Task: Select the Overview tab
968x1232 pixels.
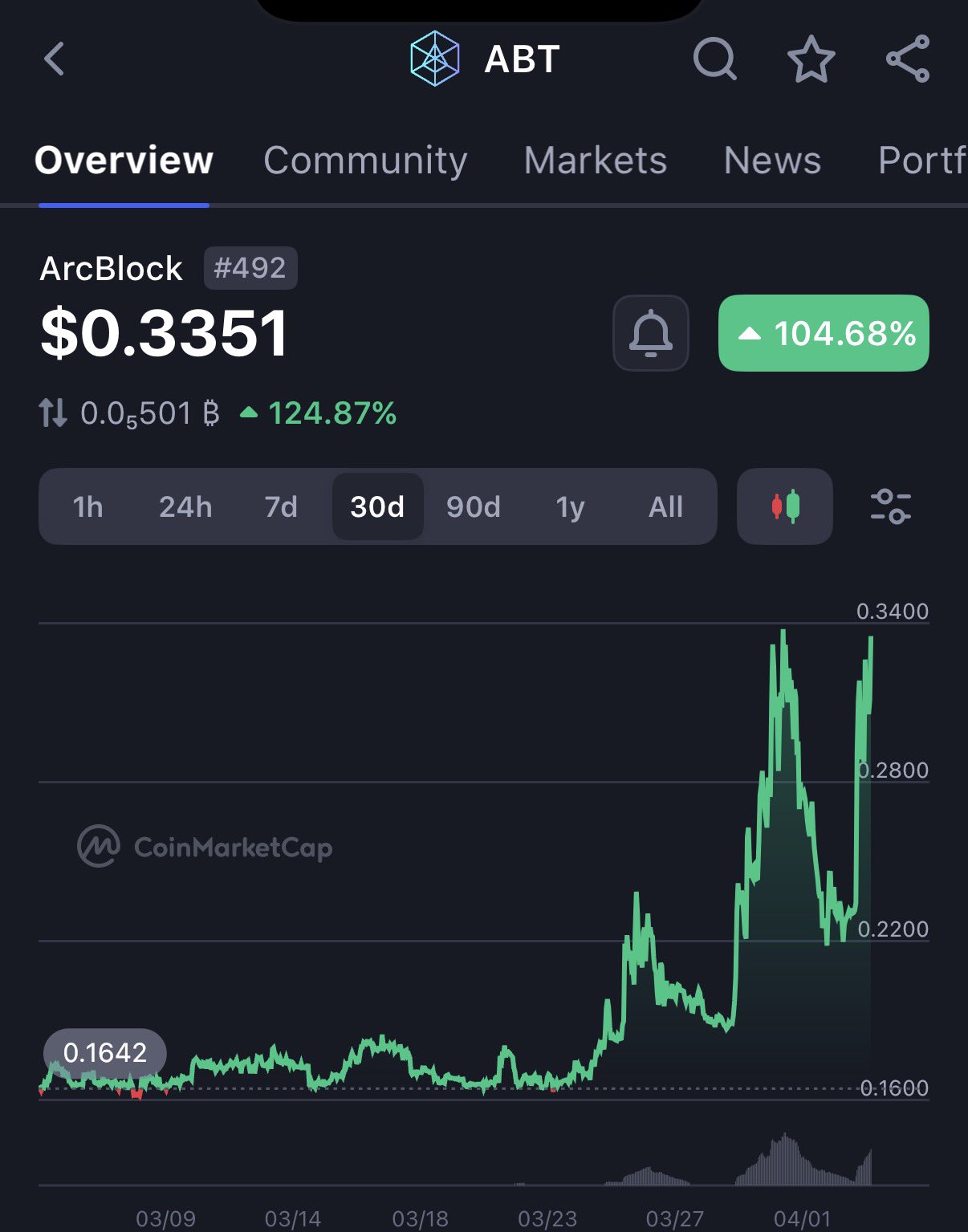Action: 124,161
